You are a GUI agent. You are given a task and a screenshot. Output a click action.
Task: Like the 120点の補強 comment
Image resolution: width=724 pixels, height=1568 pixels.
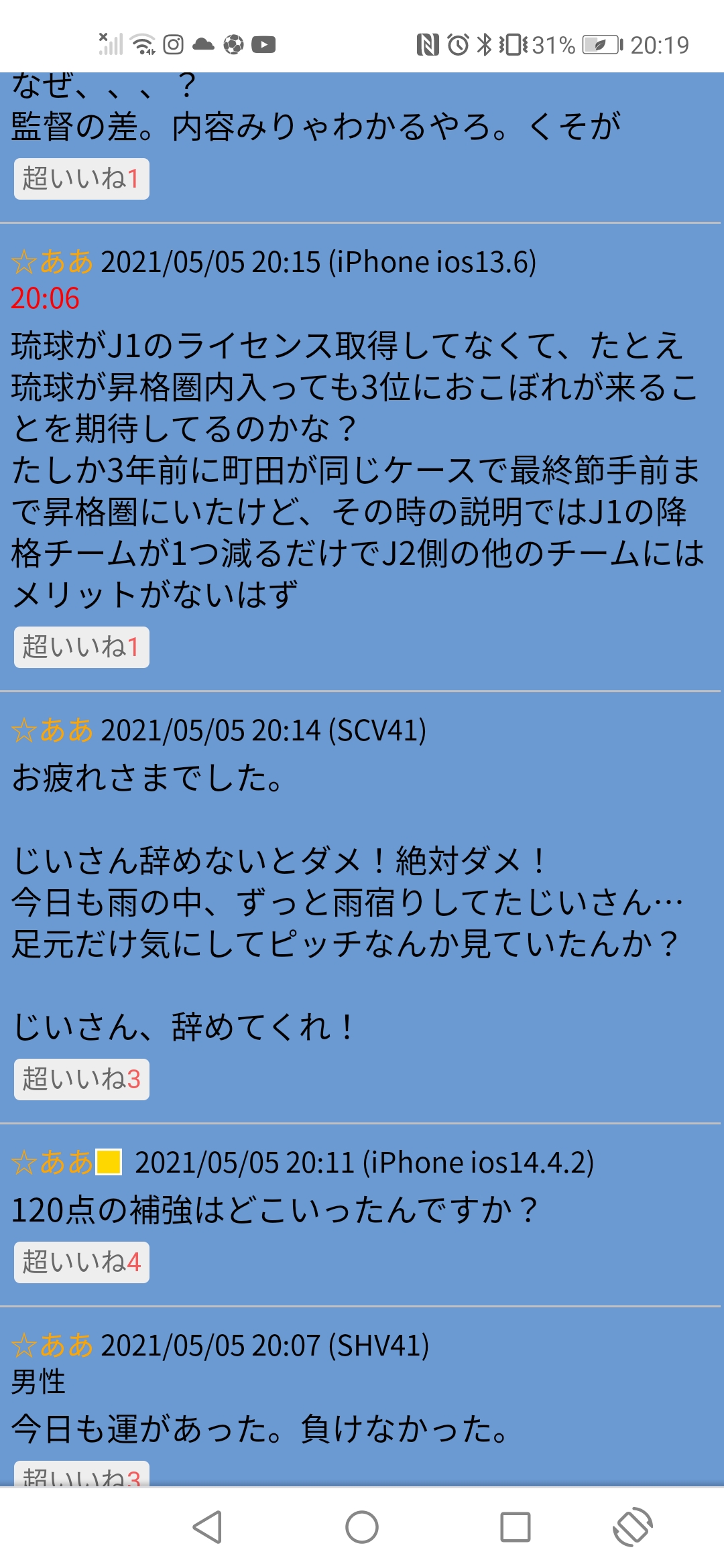tap(81, 1262)
